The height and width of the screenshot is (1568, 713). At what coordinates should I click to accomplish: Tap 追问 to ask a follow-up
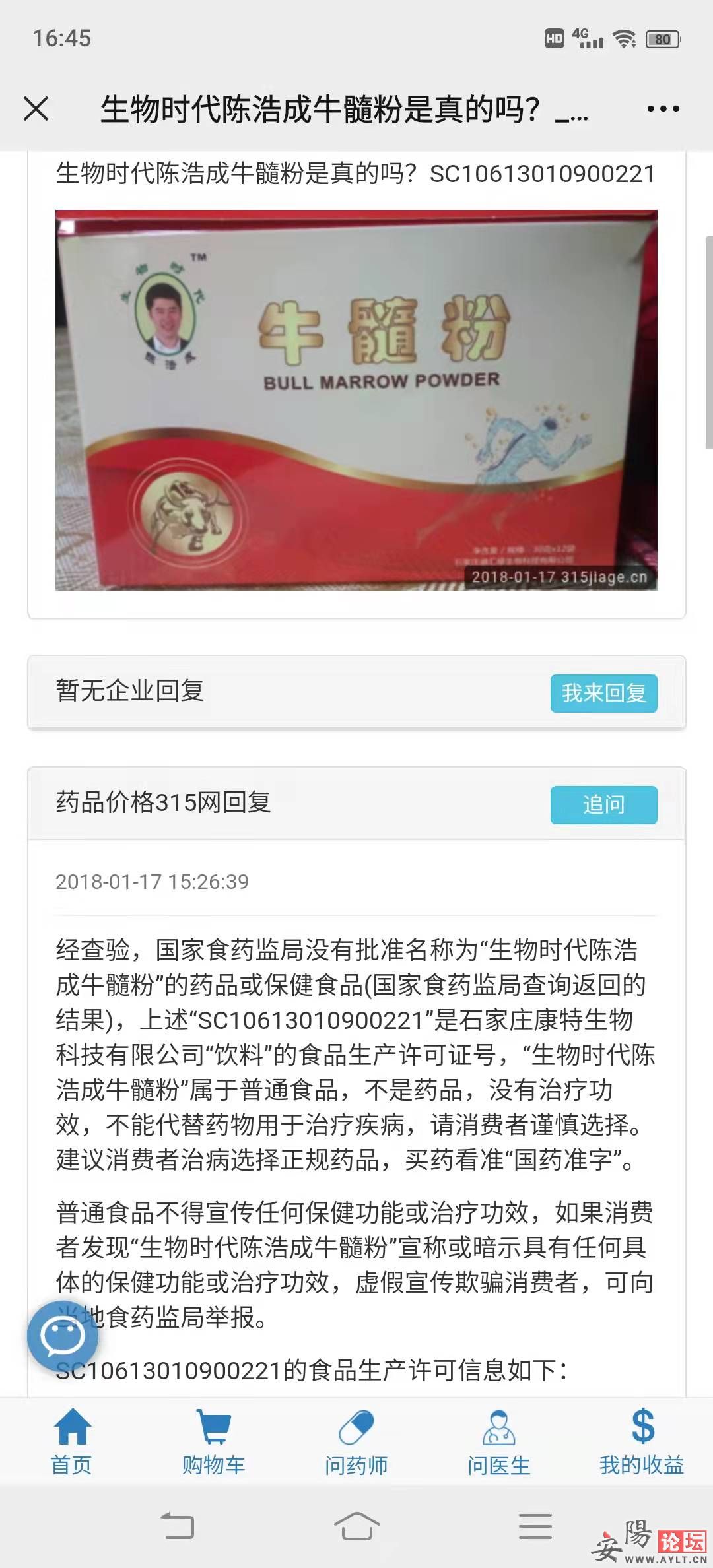pos(603,804)
